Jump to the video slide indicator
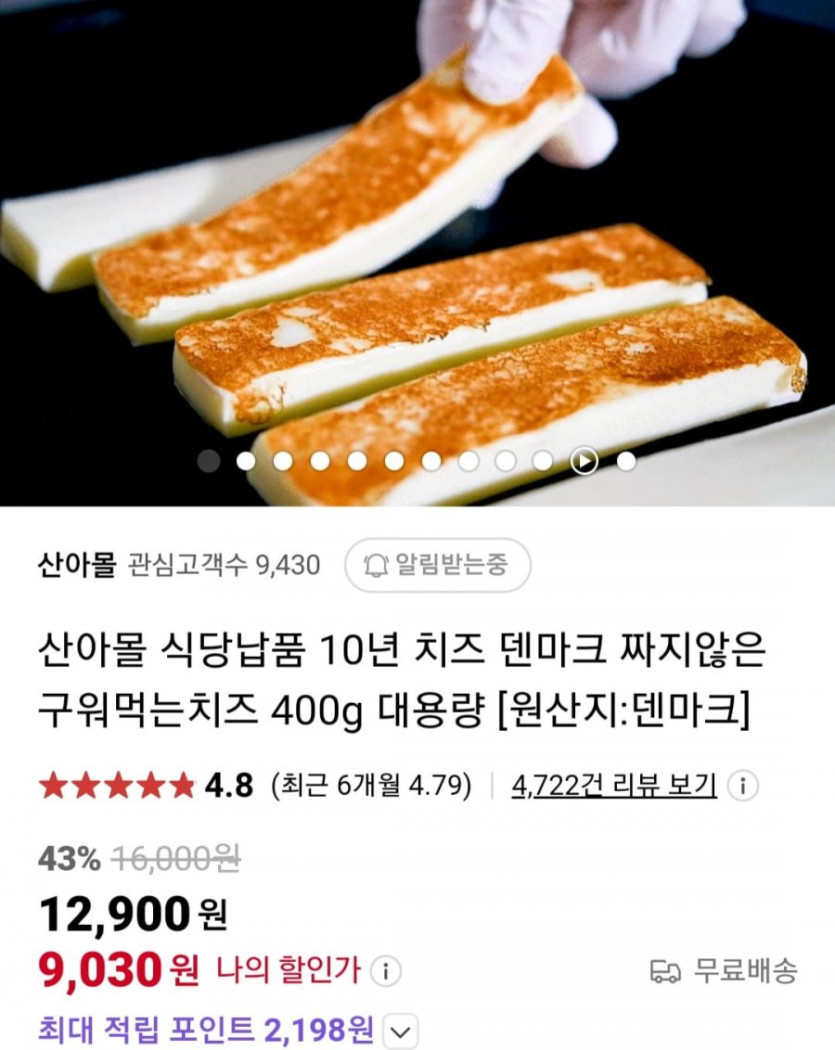Screen dimensions: 835x1050 (x=584, y=461)
